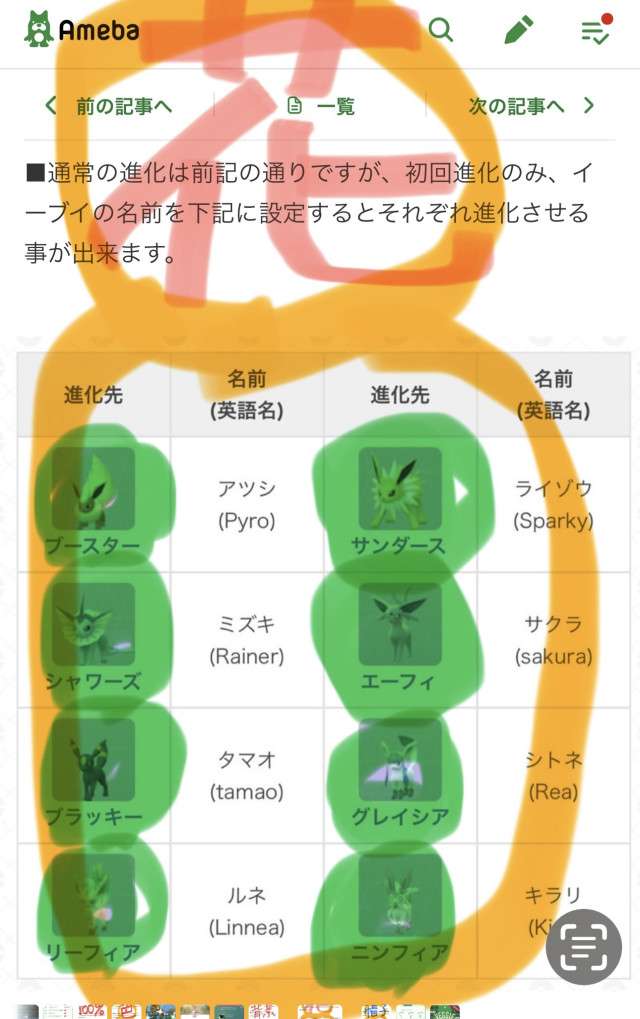
Task: Activate the Live Text scan button
Action: point(583,946)
